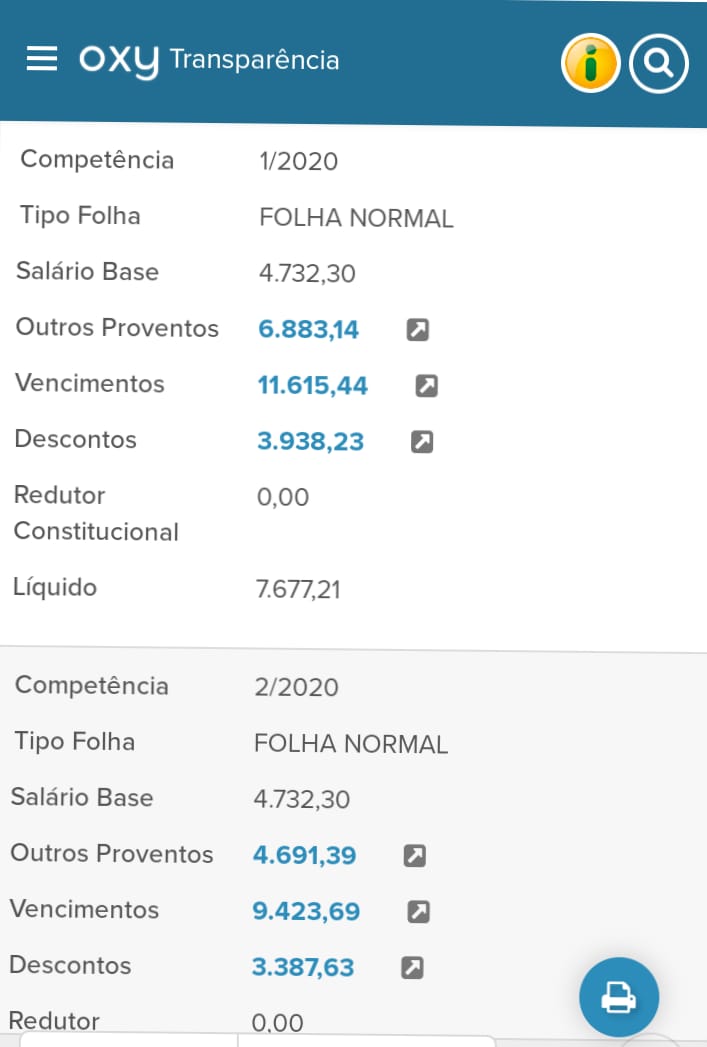Open Descontos 3.938,23 details
This screenshot has width=707, height=1047.
coord(422,441)
